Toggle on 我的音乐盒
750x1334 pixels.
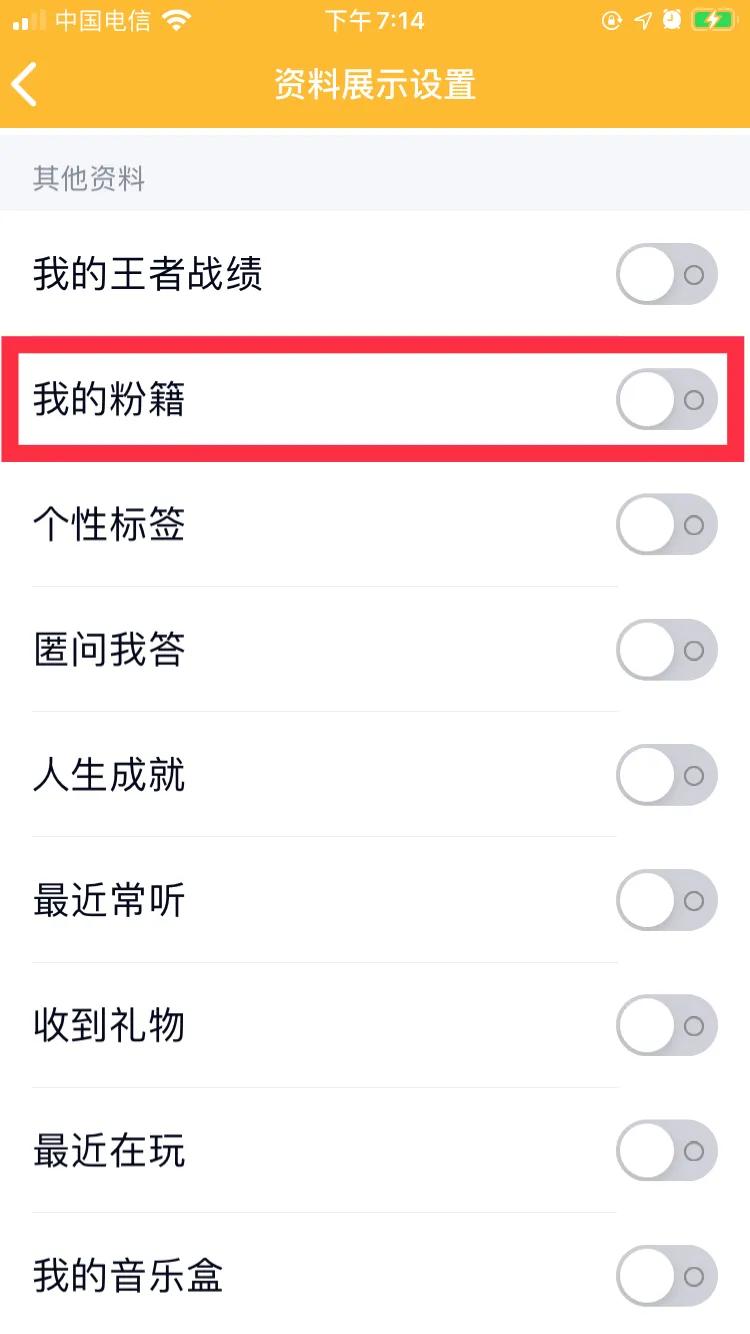[666, 1276]
